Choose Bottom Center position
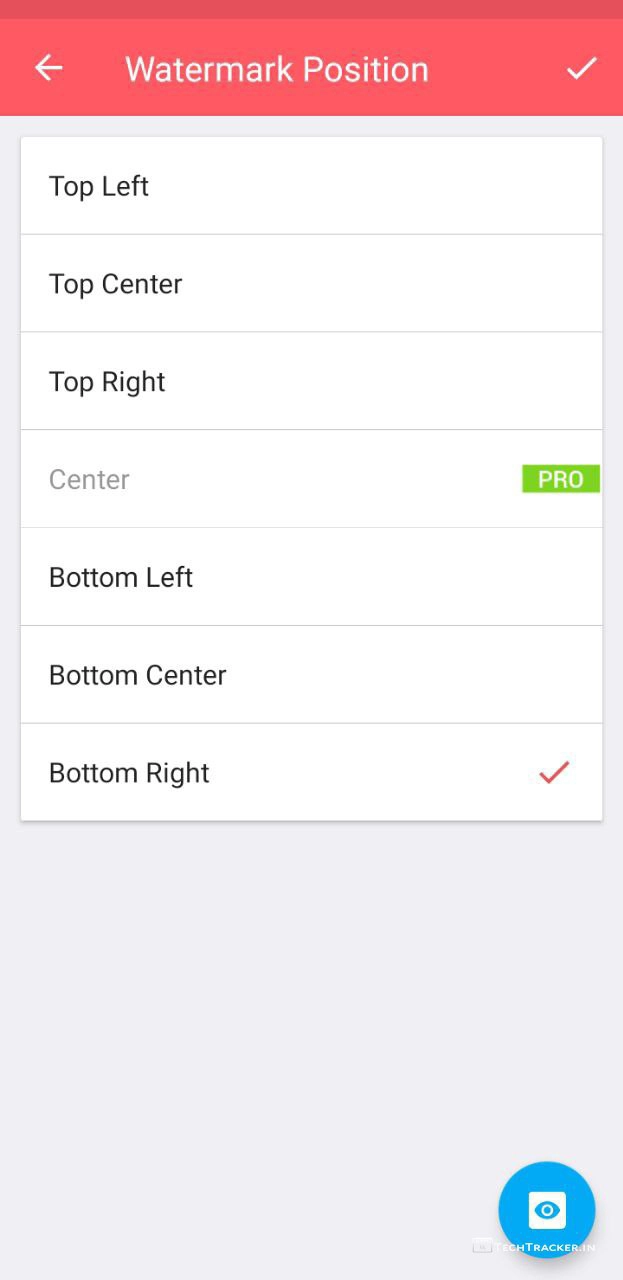 tap(311, 675)
